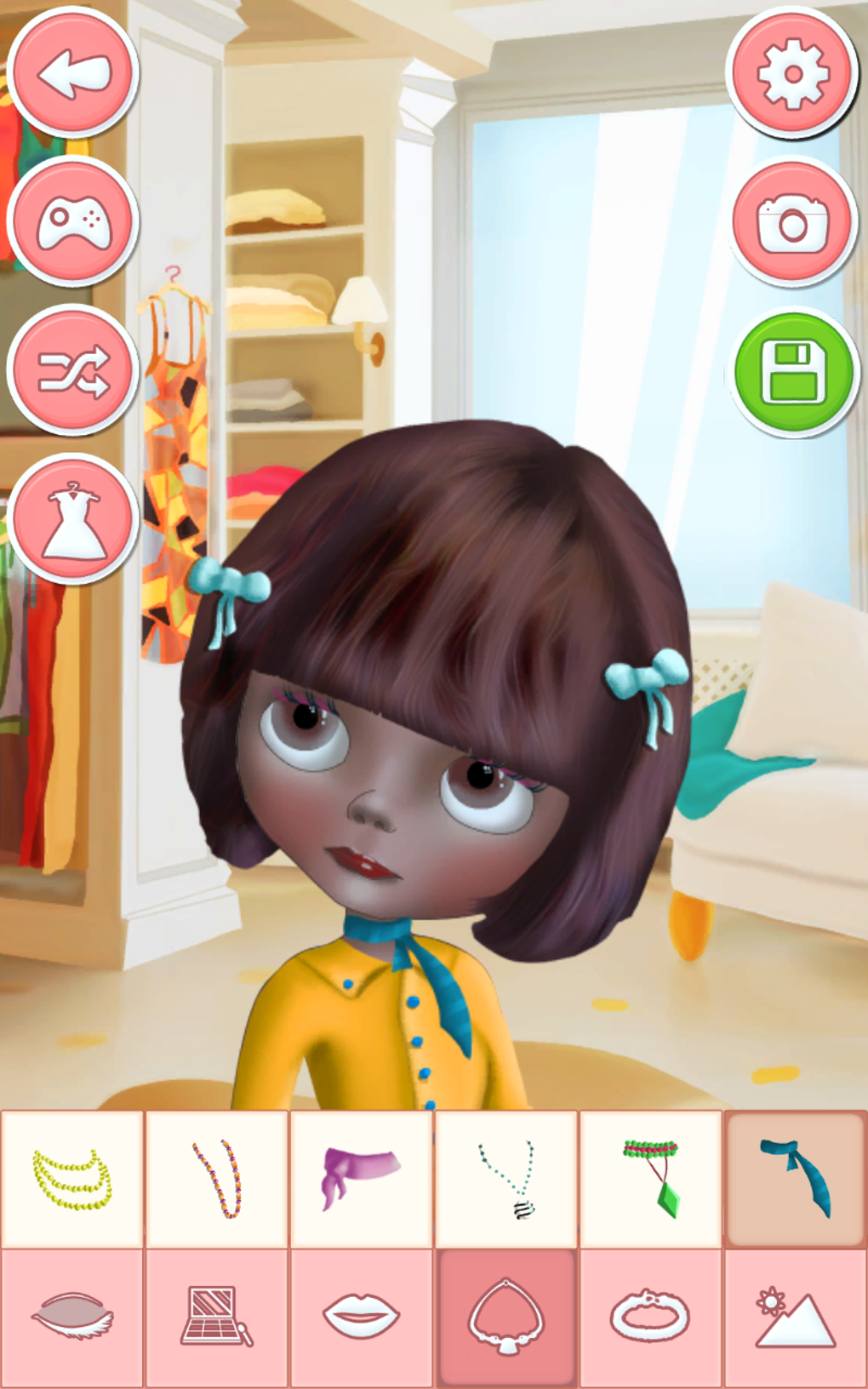Open the makeup palette category
The width and height of the screenshot is (868, 1389).
[x=217, y=1318]
